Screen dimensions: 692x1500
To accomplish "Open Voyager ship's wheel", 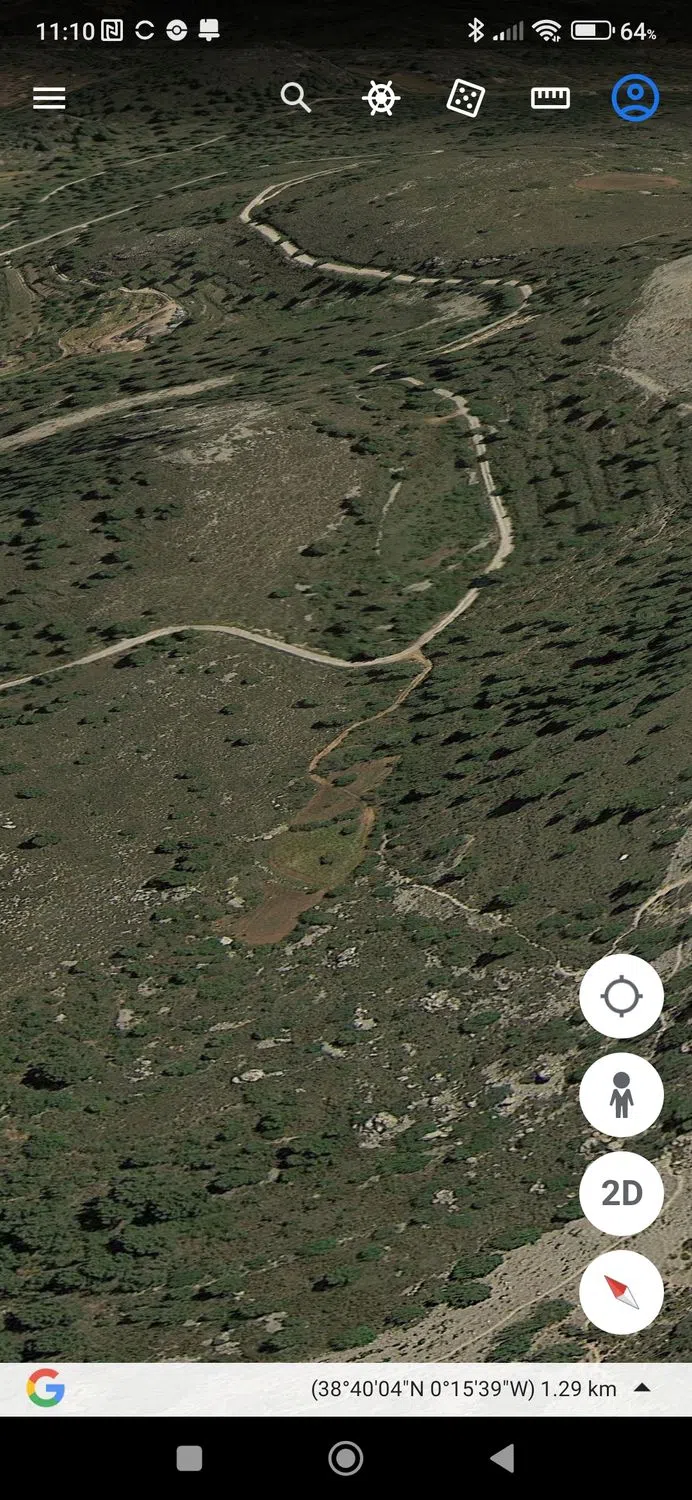I will [x=381, y=98].
